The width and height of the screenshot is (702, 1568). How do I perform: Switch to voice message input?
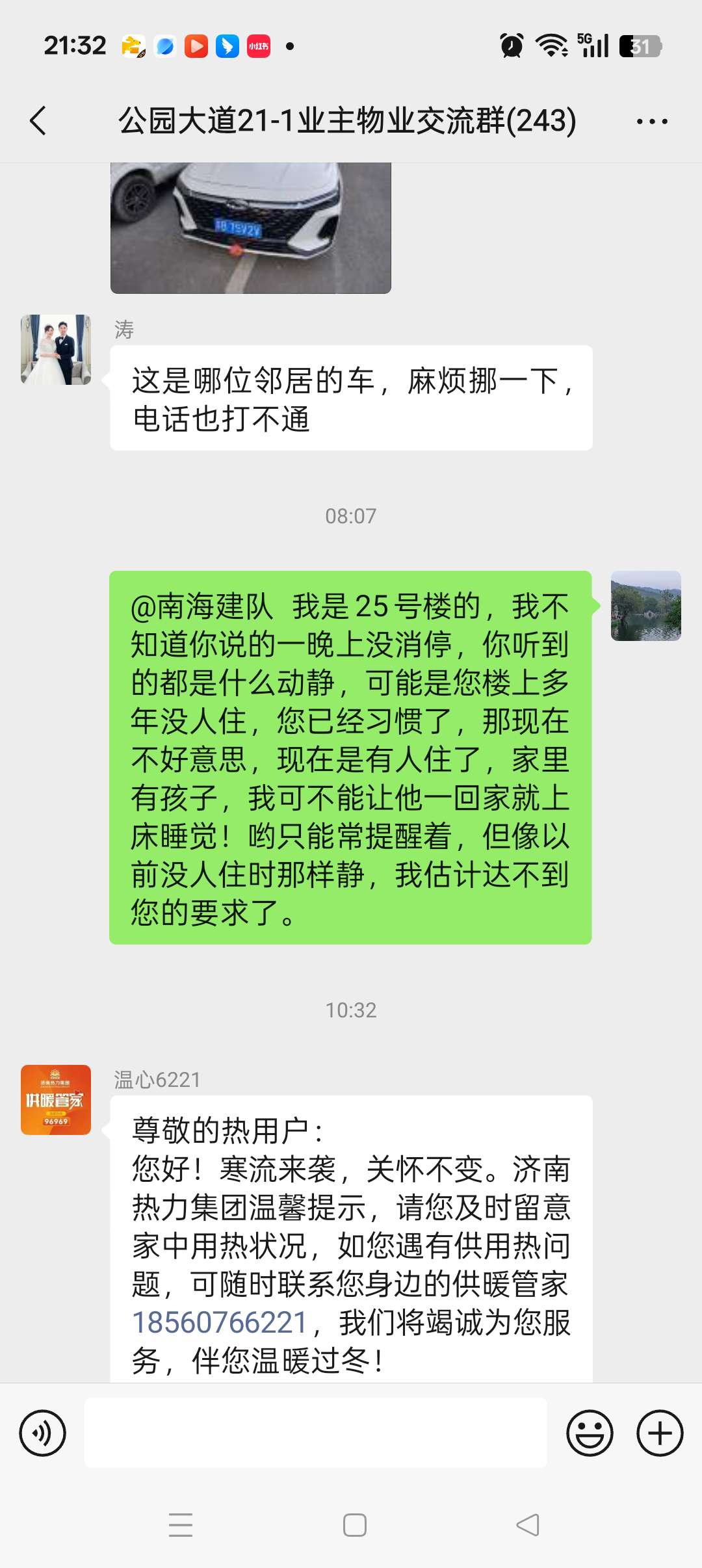[43, 1433]
